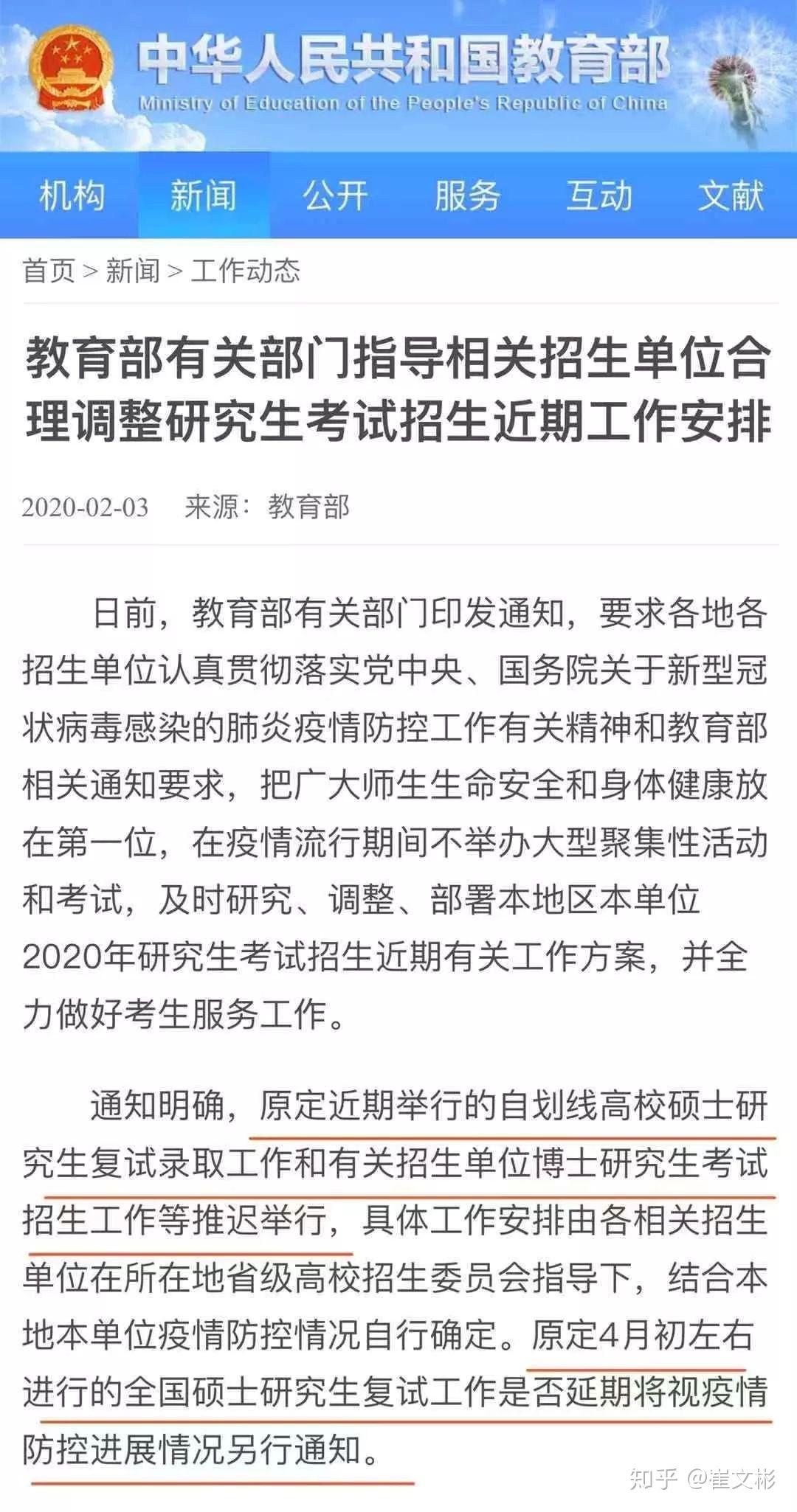Open the 公开 section

[335, 196]
